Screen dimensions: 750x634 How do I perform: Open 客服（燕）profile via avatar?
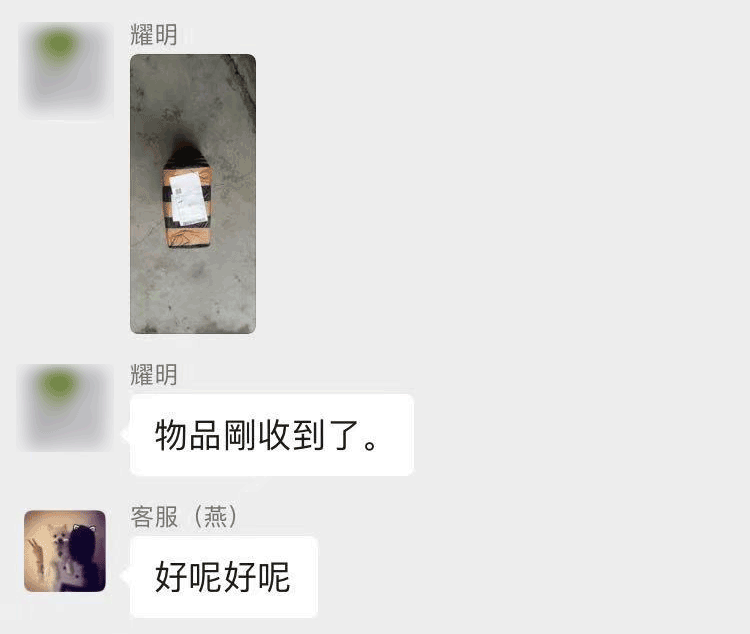65,551
